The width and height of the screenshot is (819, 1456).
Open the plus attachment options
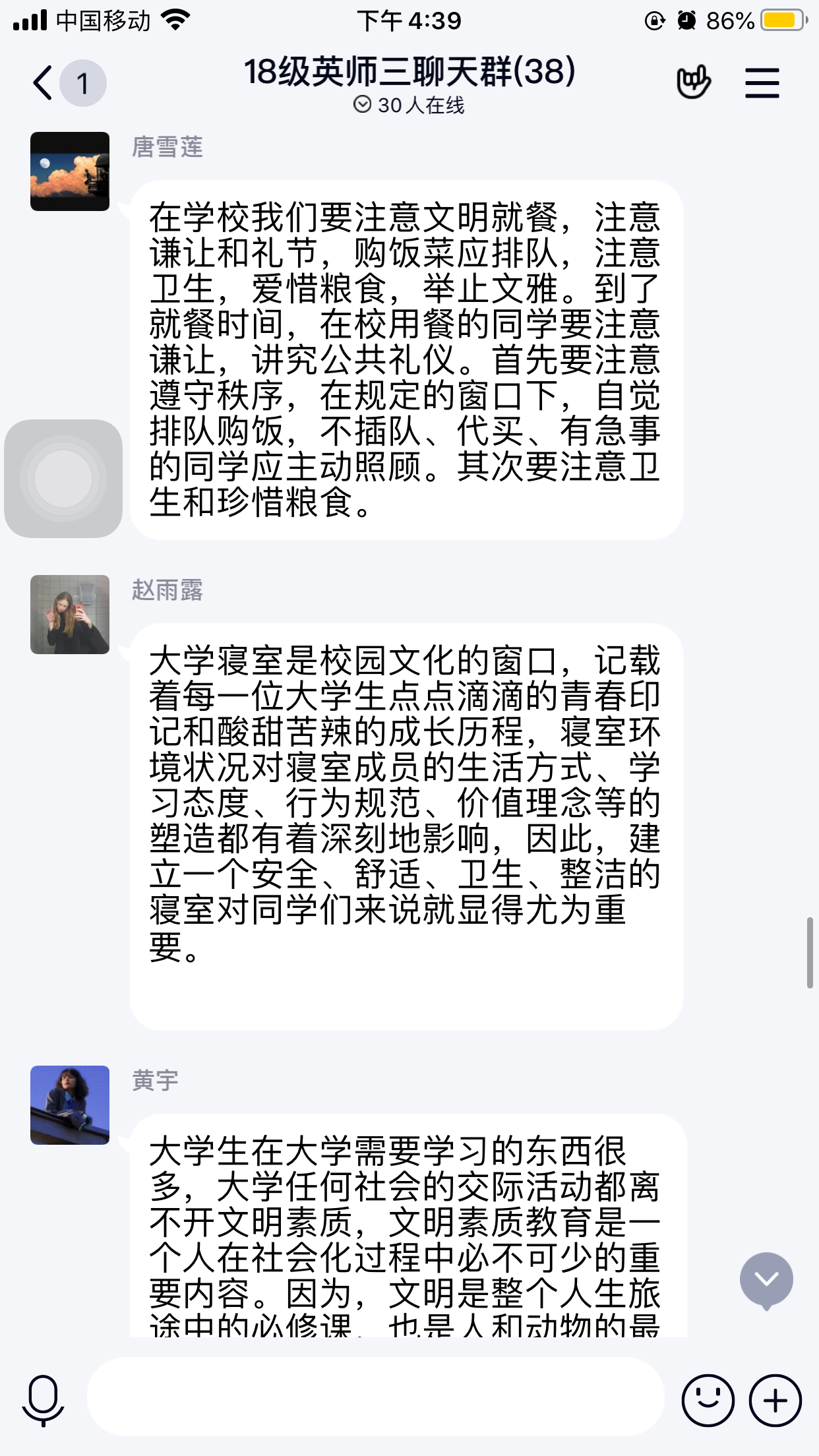775,1399
